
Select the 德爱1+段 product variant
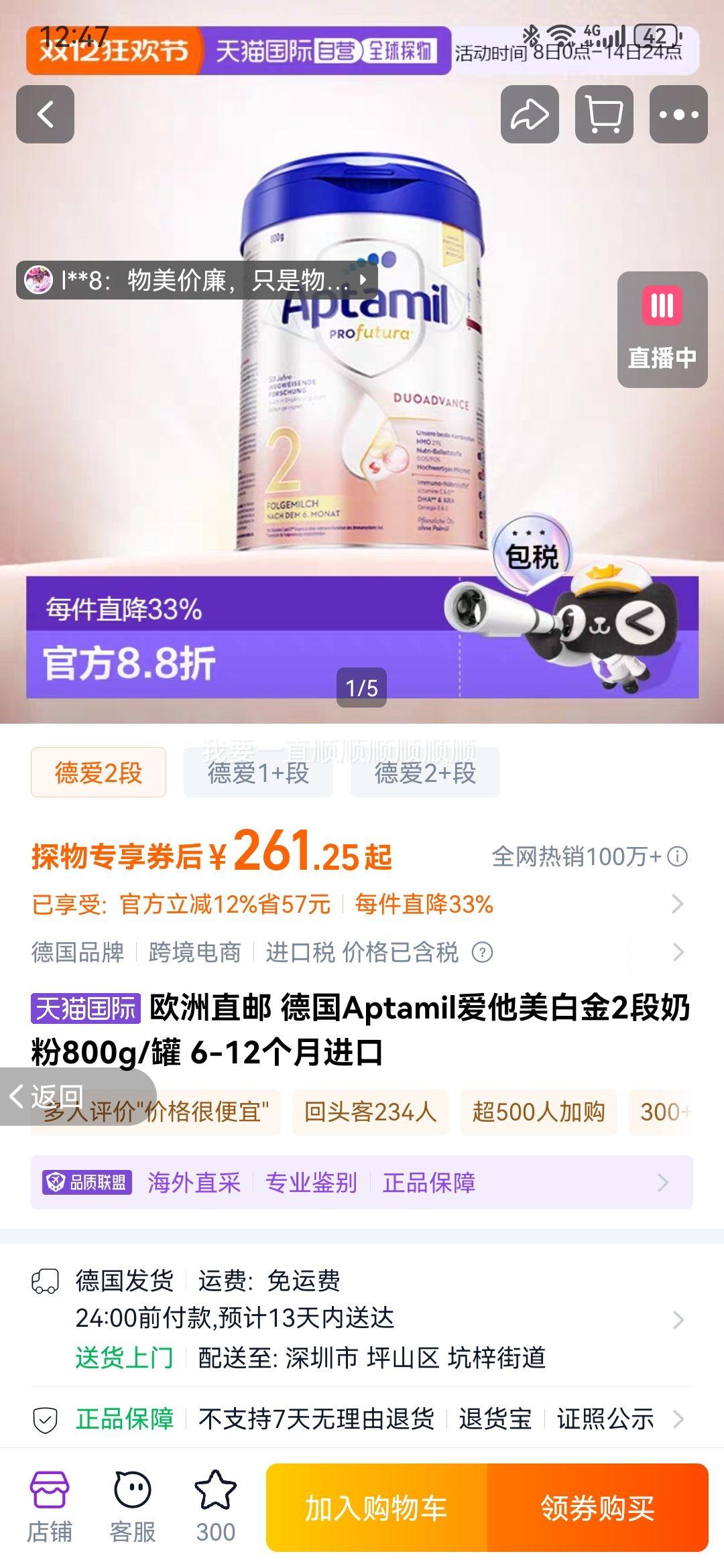click(257, 772)
